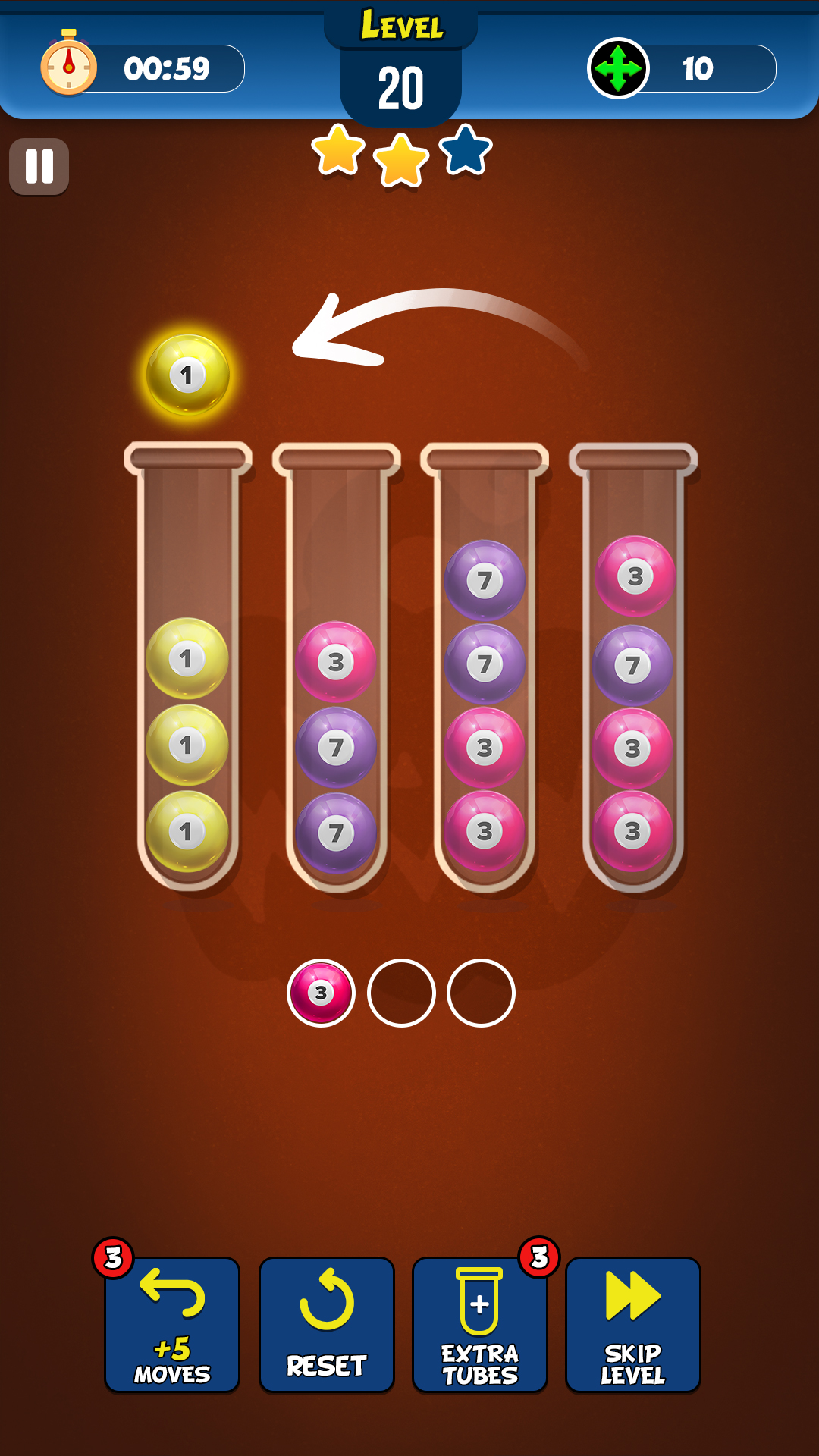
Task: Skip this level
Action: 632,1325
